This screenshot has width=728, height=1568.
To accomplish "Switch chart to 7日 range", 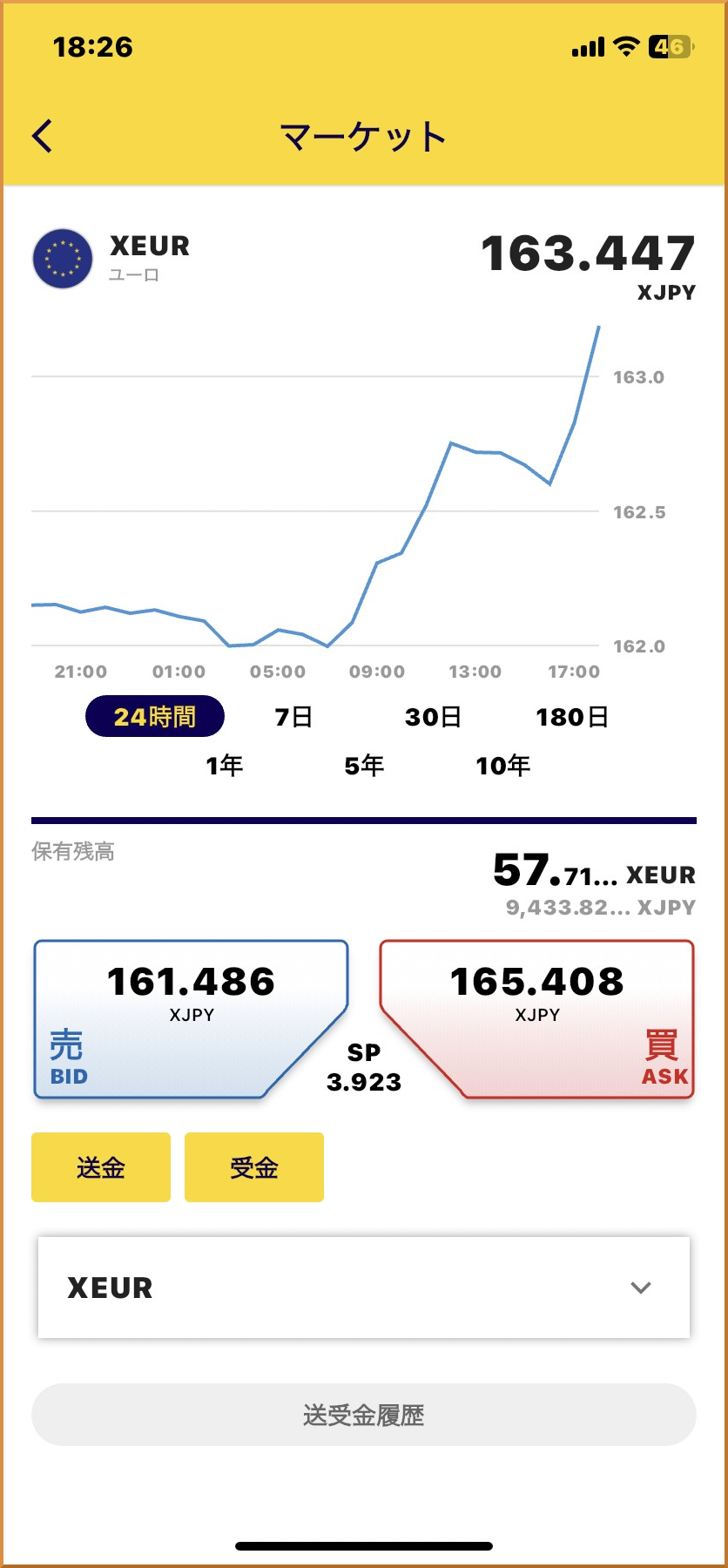I will [x=293, y=717].
